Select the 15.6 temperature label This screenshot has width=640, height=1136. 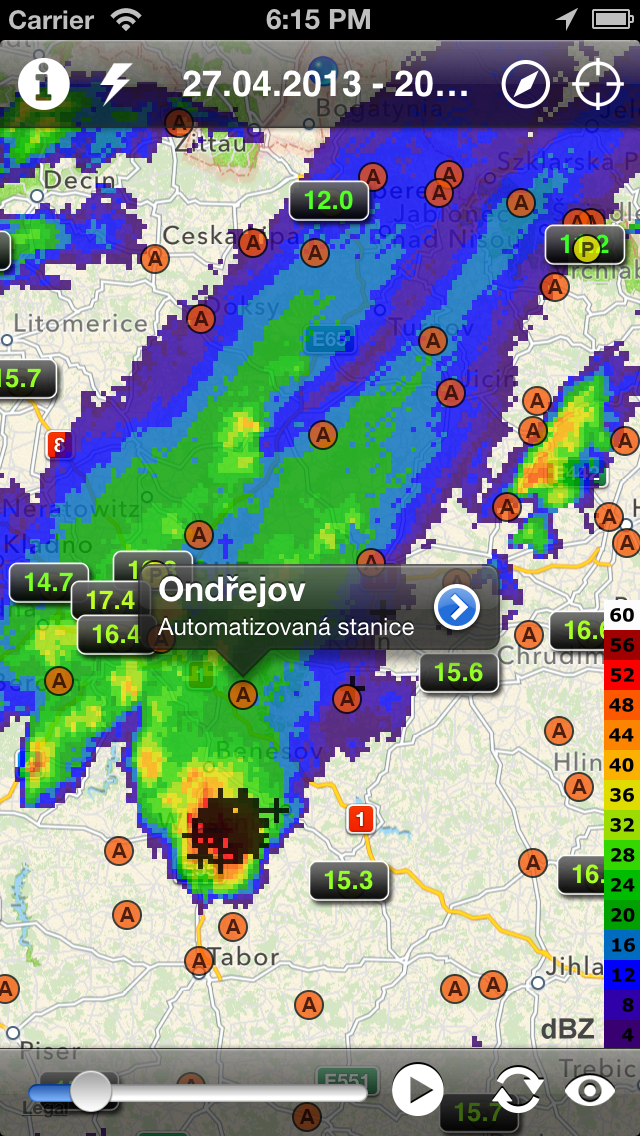pos(459,672)
